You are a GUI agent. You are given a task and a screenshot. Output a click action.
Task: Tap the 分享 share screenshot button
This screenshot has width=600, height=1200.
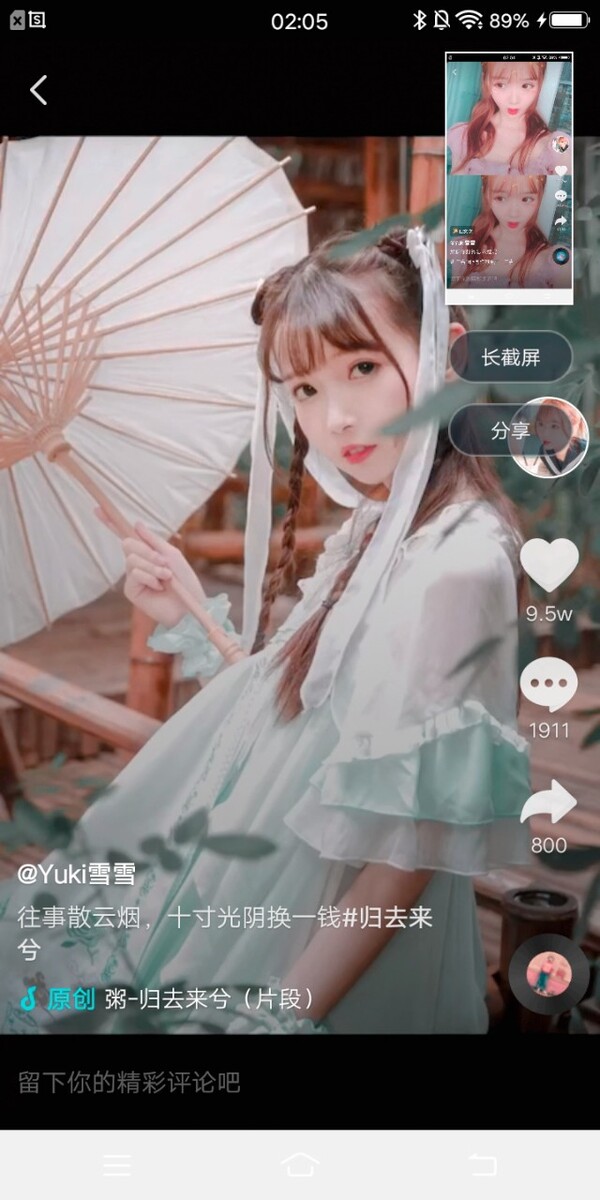pyautogui.click(x=490, y=431)
